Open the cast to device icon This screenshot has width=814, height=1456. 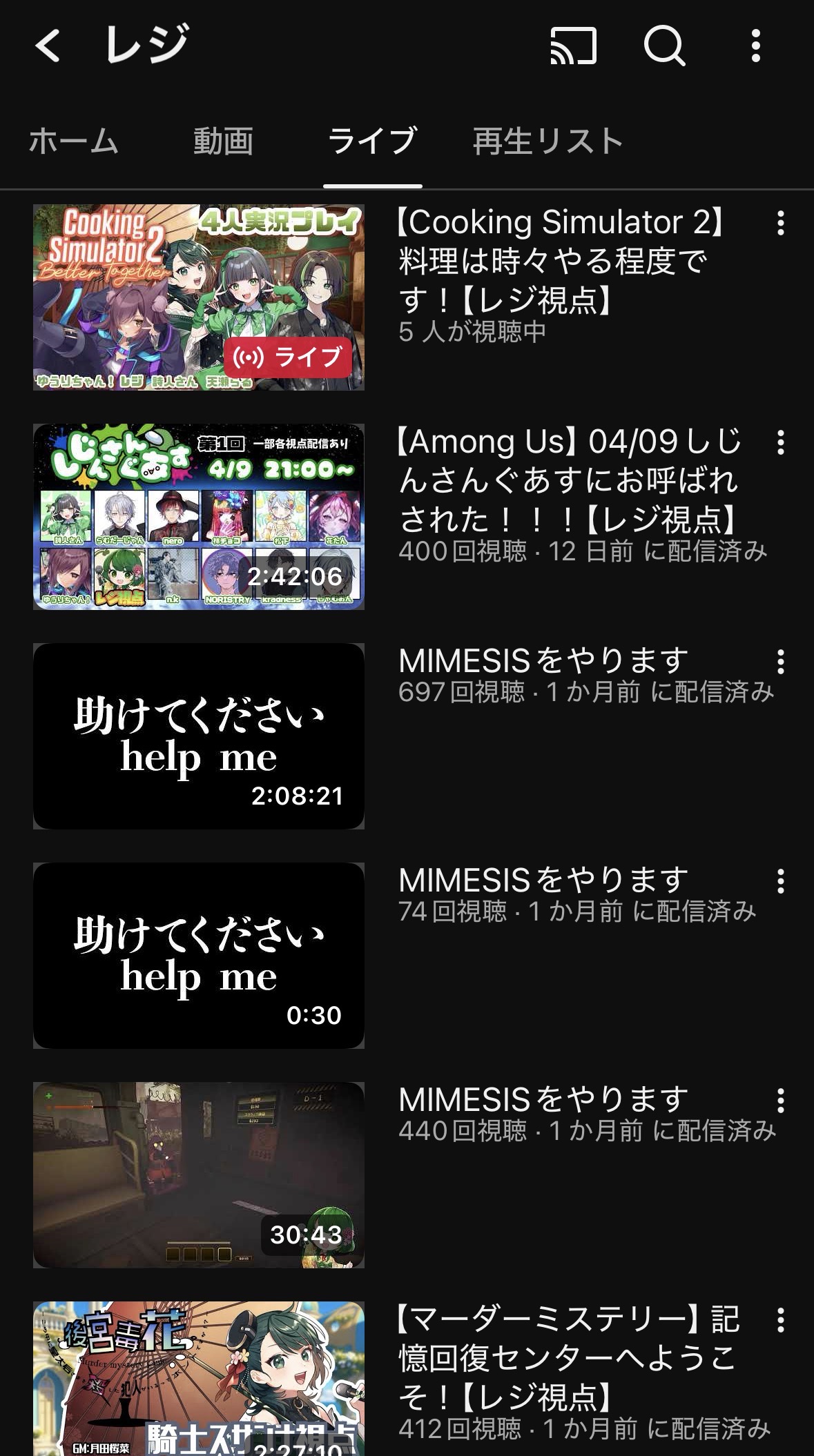click(573, 46)
